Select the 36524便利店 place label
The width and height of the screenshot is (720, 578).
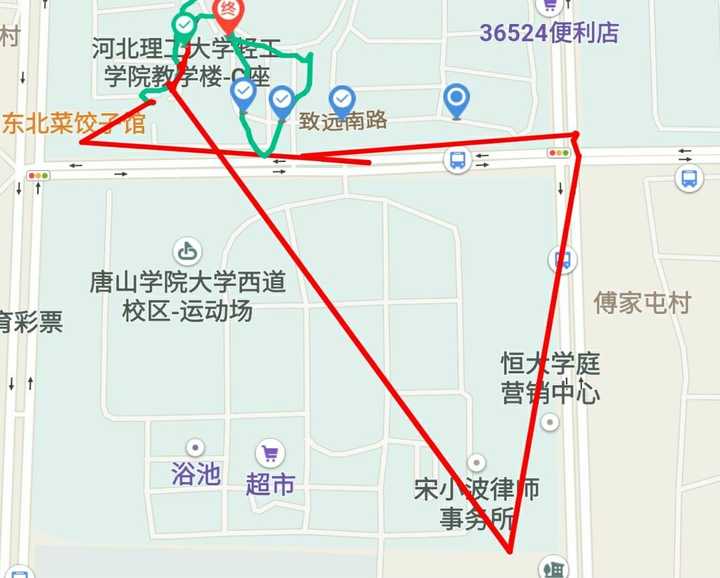(x=549, y=32)
